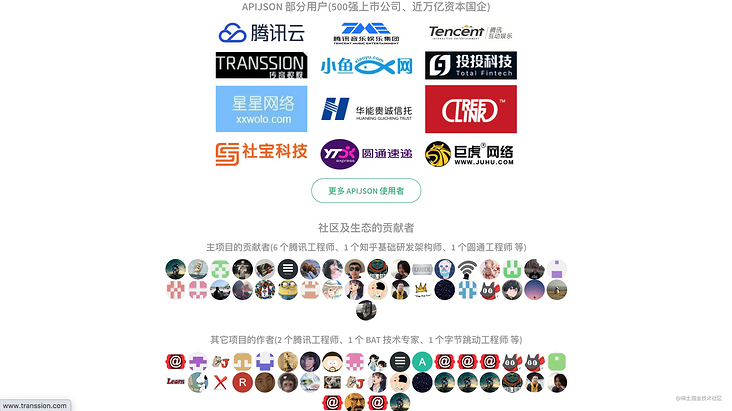Visit the 小鱼网 logo link
This screenshot has height=411, width=732.
[x=366, y=67]
